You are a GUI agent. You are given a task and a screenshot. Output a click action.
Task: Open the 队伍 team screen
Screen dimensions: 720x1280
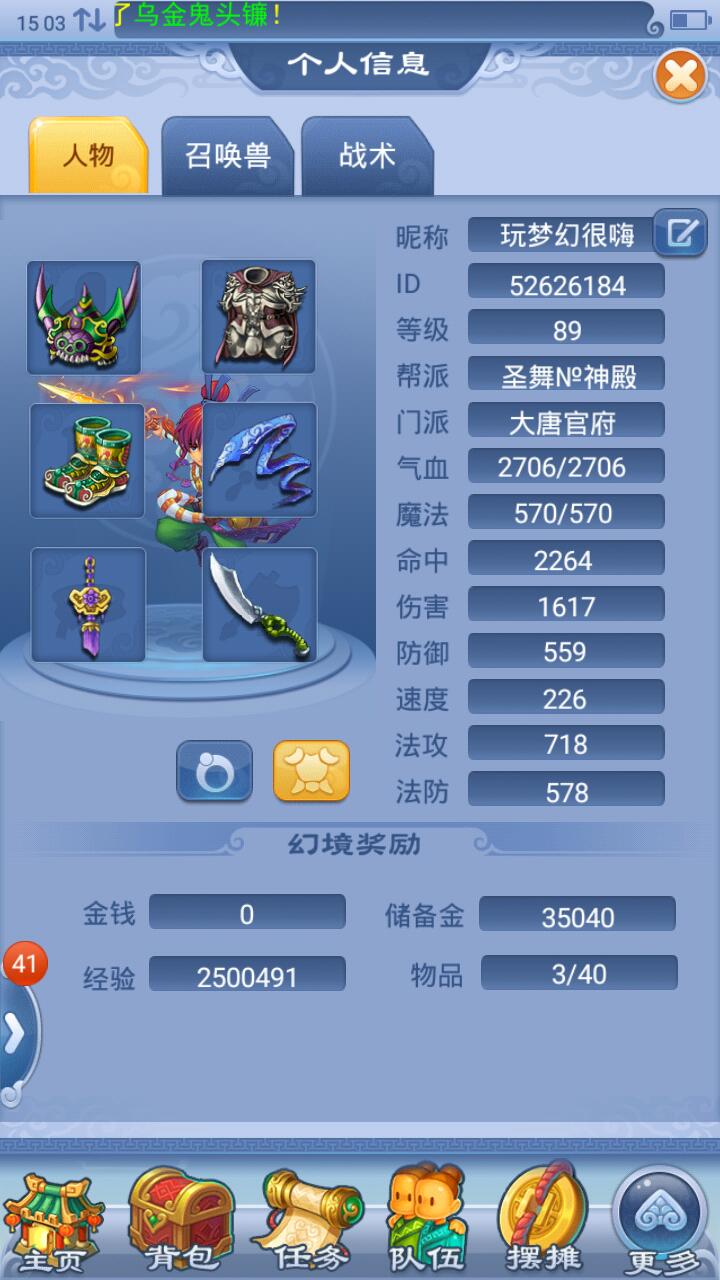pos(427,1220)
